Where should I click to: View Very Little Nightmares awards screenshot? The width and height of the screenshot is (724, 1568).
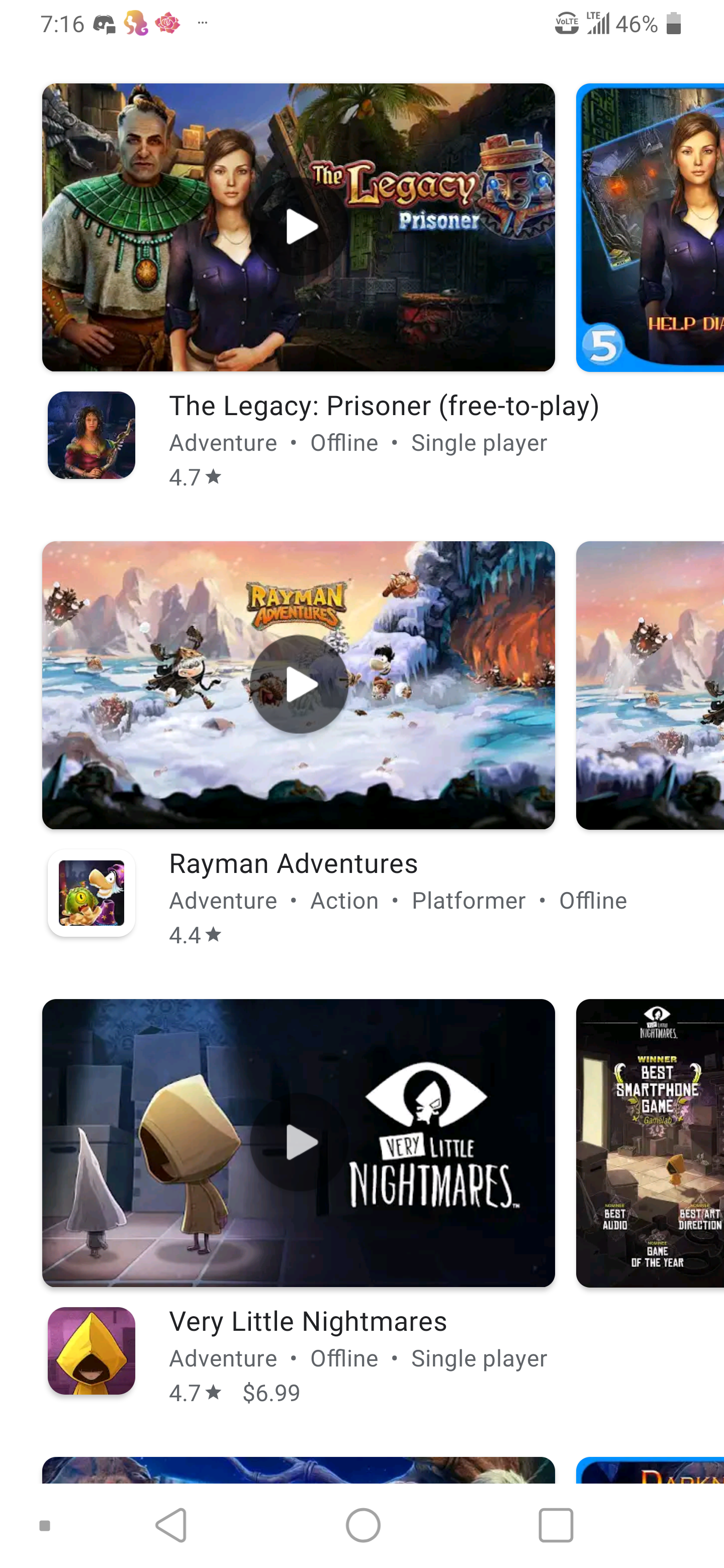point(650,1142)
